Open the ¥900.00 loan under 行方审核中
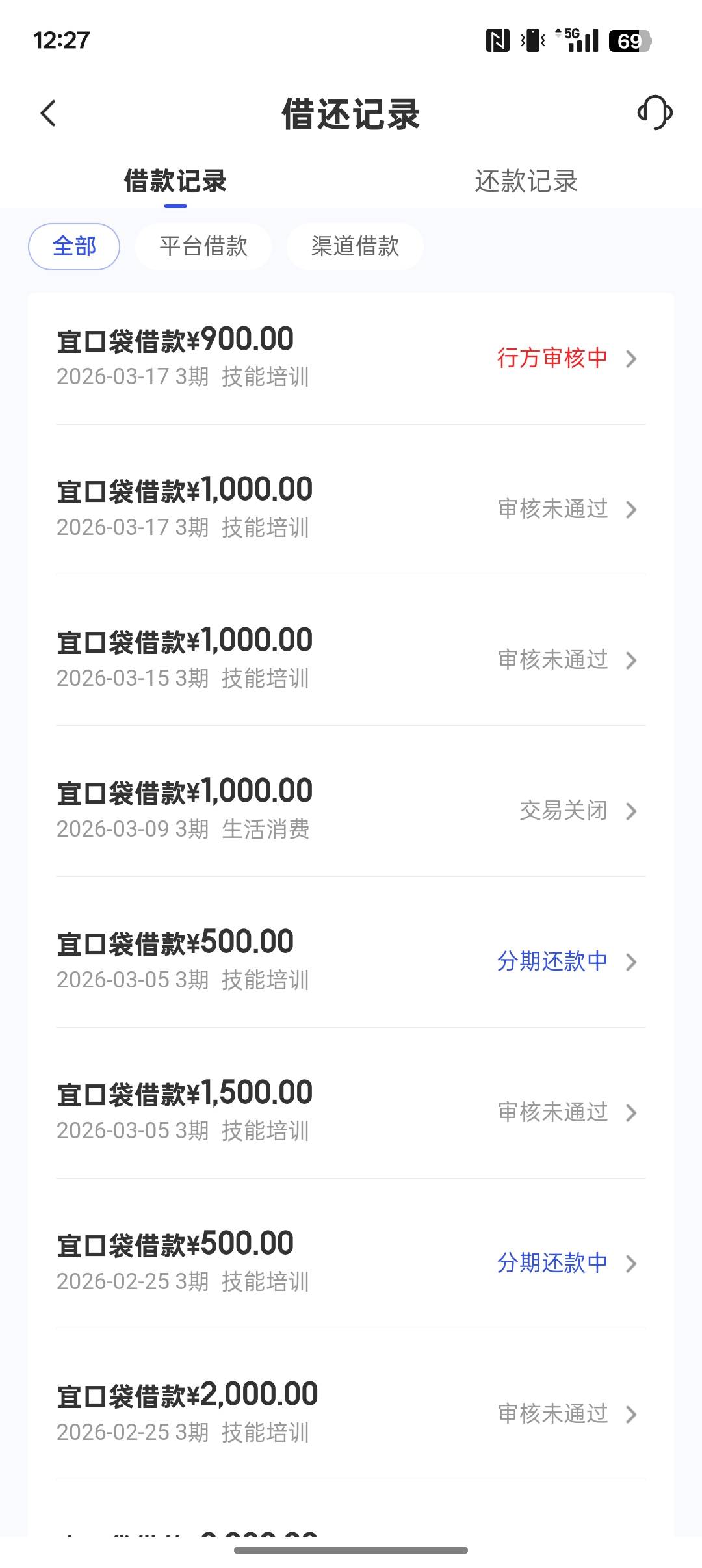702x1568 pixels. tap(351, 356)
